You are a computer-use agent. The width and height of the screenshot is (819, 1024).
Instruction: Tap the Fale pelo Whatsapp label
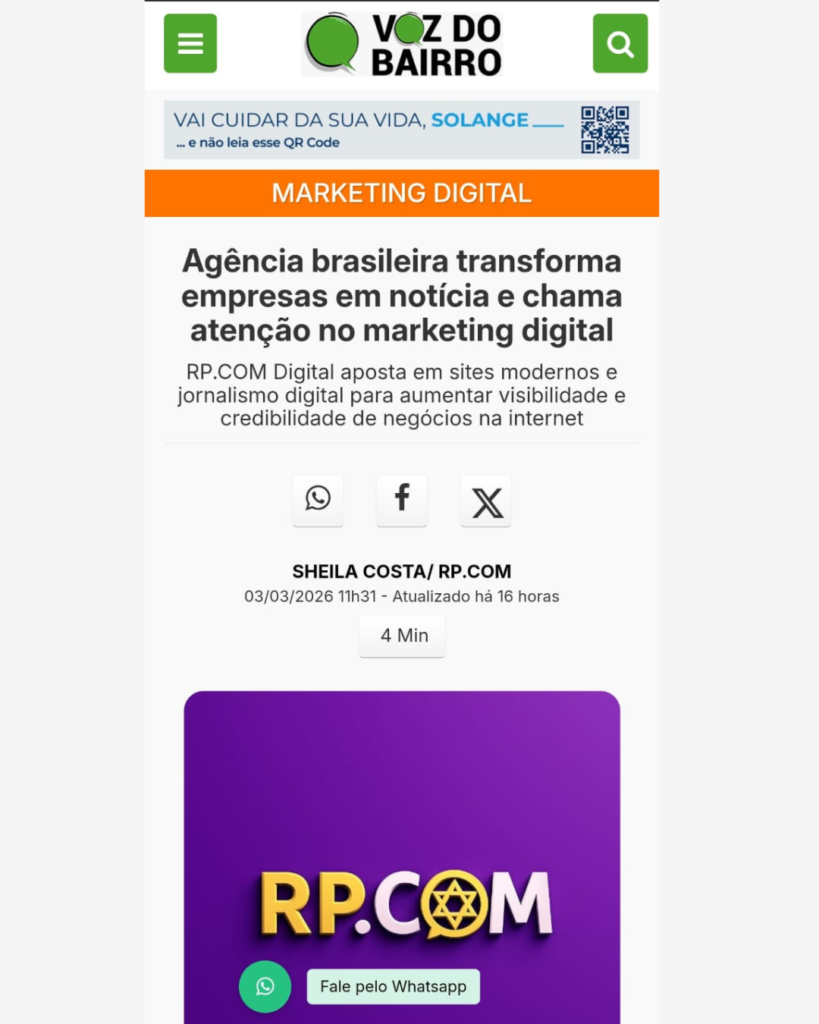point(393,986)
